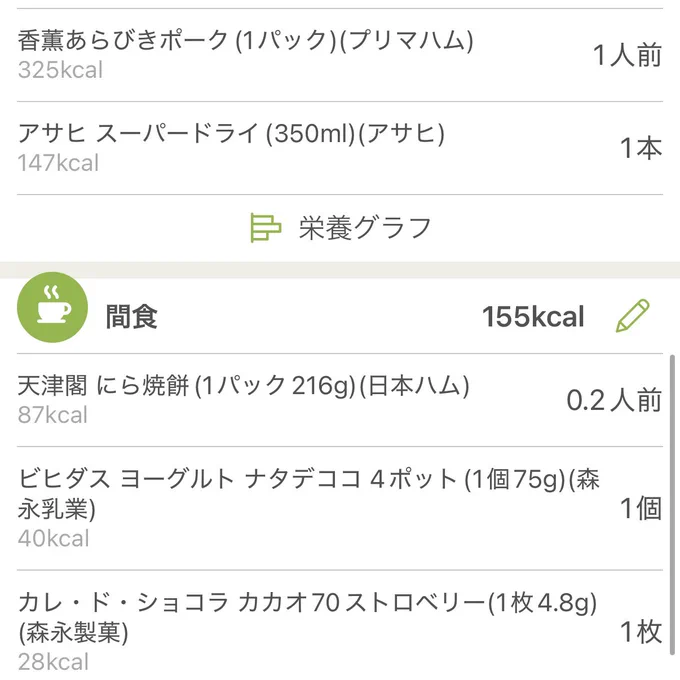The image size is (680, 680).
Task: Open the 栄養グラフ nutrition graph
Action: [x=340, y=228]
